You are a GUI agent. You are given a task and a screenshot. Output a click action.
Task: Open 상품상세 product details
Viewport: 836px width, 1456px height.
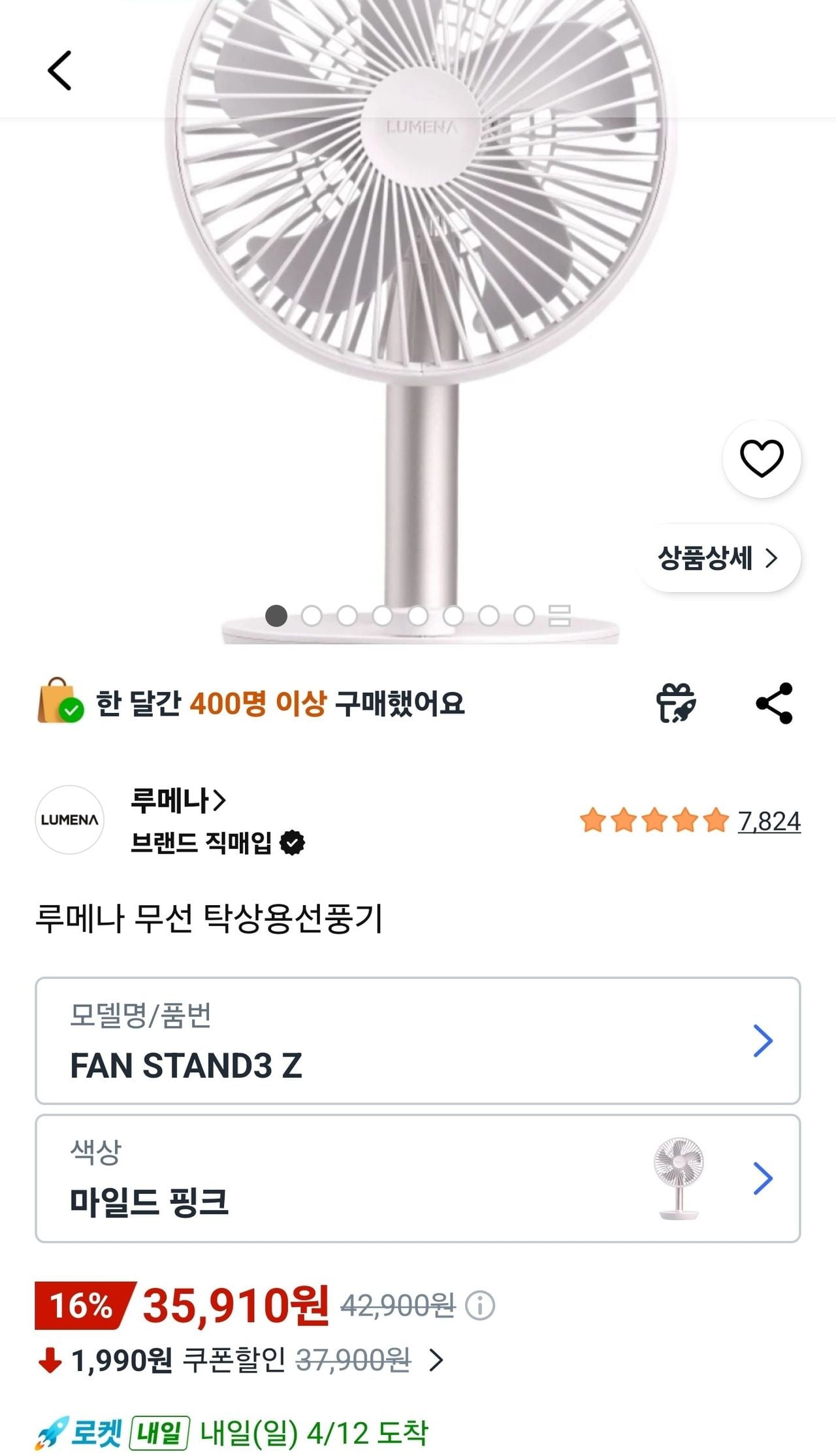click(718, 558)
